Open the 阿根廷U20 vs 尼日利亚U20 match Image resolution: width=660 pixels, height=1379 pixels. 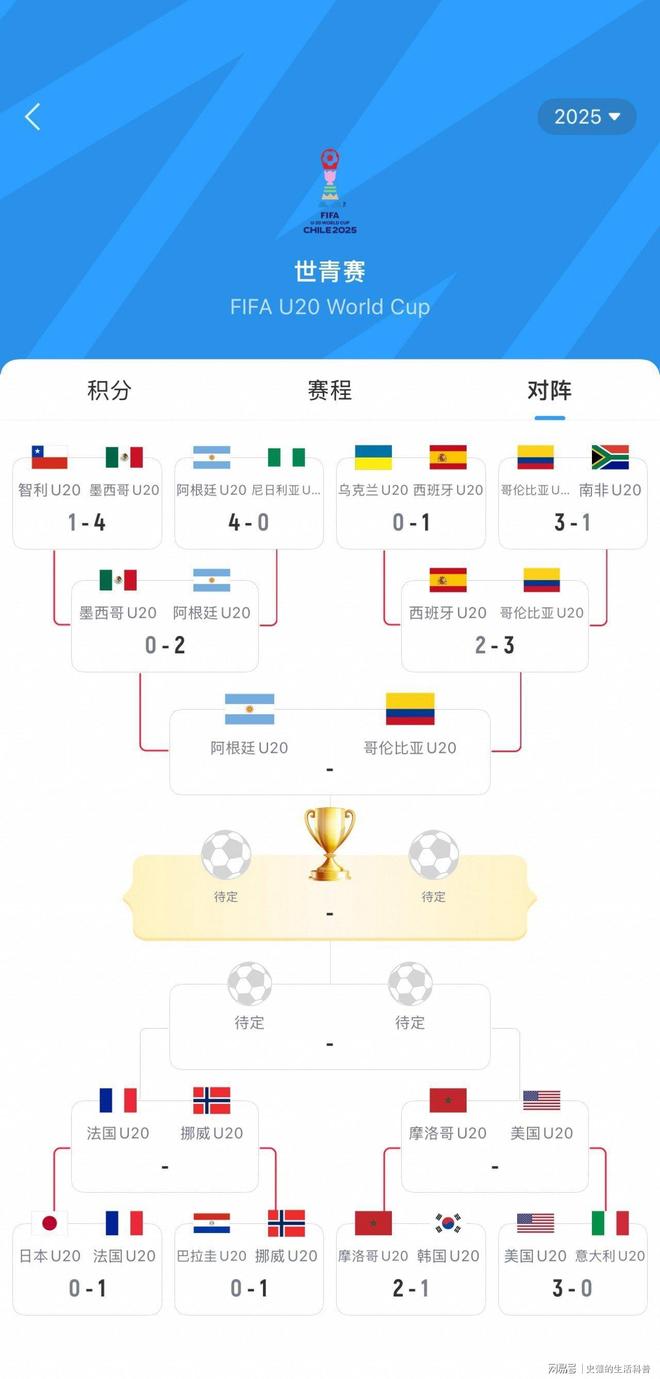[x=249, y=503]
